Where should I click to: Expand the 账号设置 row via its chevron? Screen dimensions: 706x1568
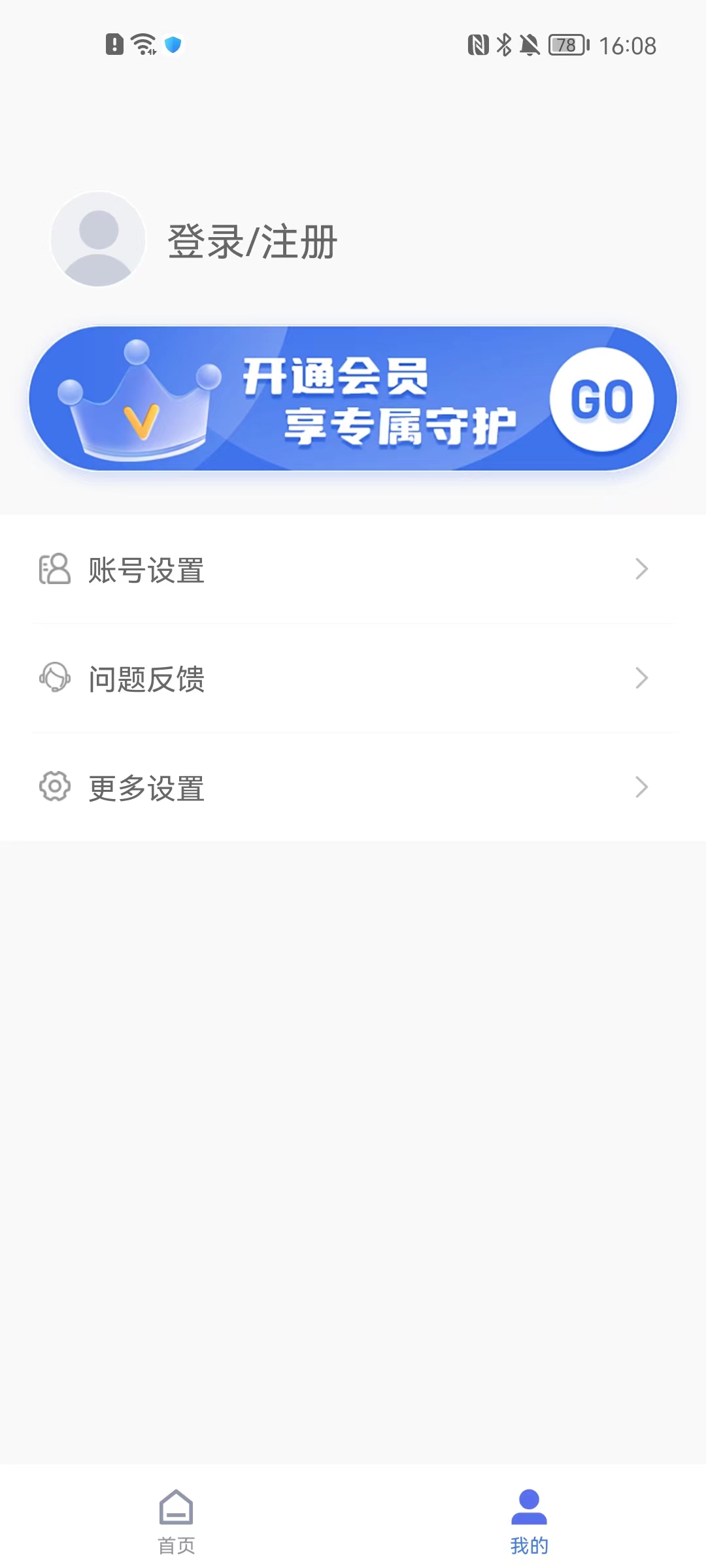coord(641,570)
